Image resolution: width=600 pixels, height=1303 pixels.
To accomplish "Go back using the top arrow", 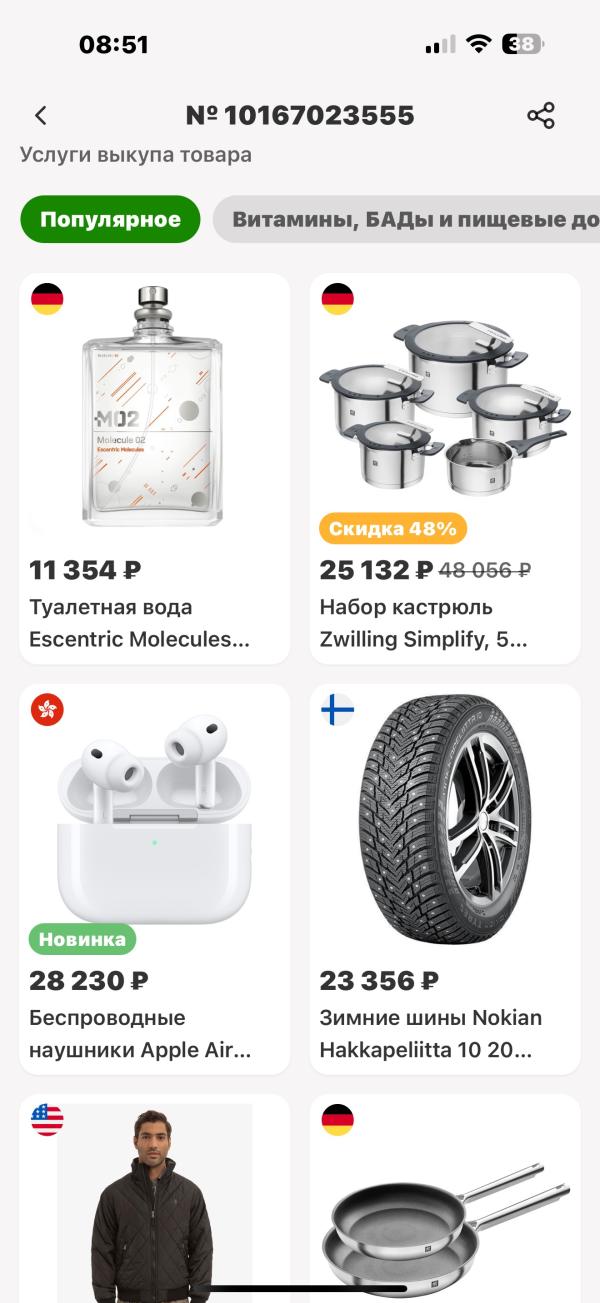I will tap(41, 116).
